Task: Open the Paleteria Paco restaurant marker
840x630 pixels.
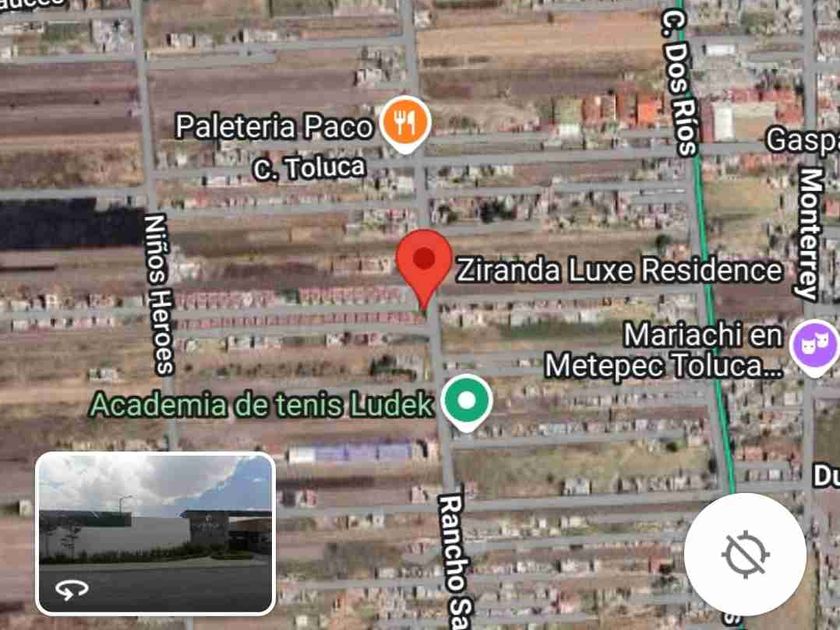Action: (x=406, y=124)
